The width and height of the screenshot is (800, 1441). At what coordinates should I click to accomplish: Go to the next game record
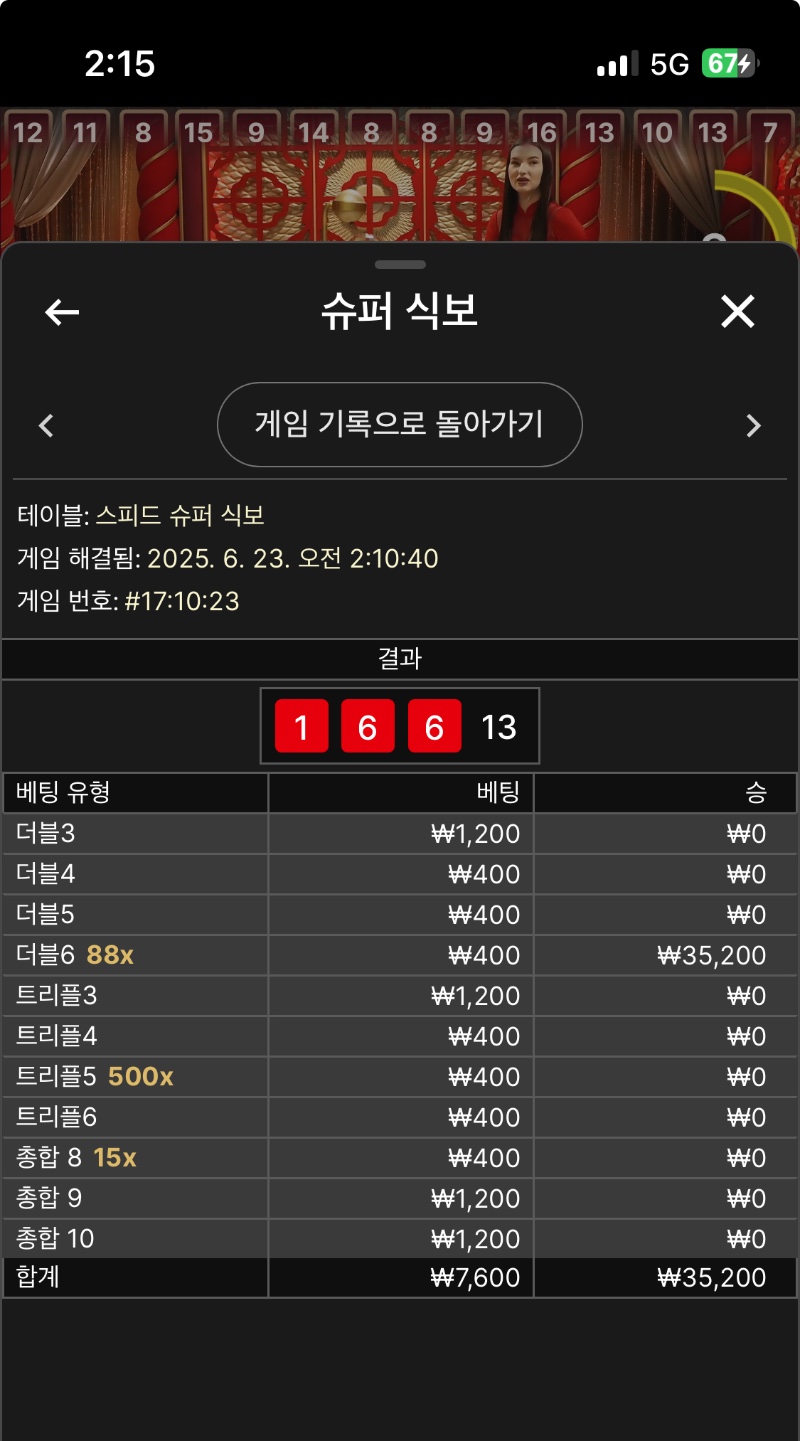754,426
